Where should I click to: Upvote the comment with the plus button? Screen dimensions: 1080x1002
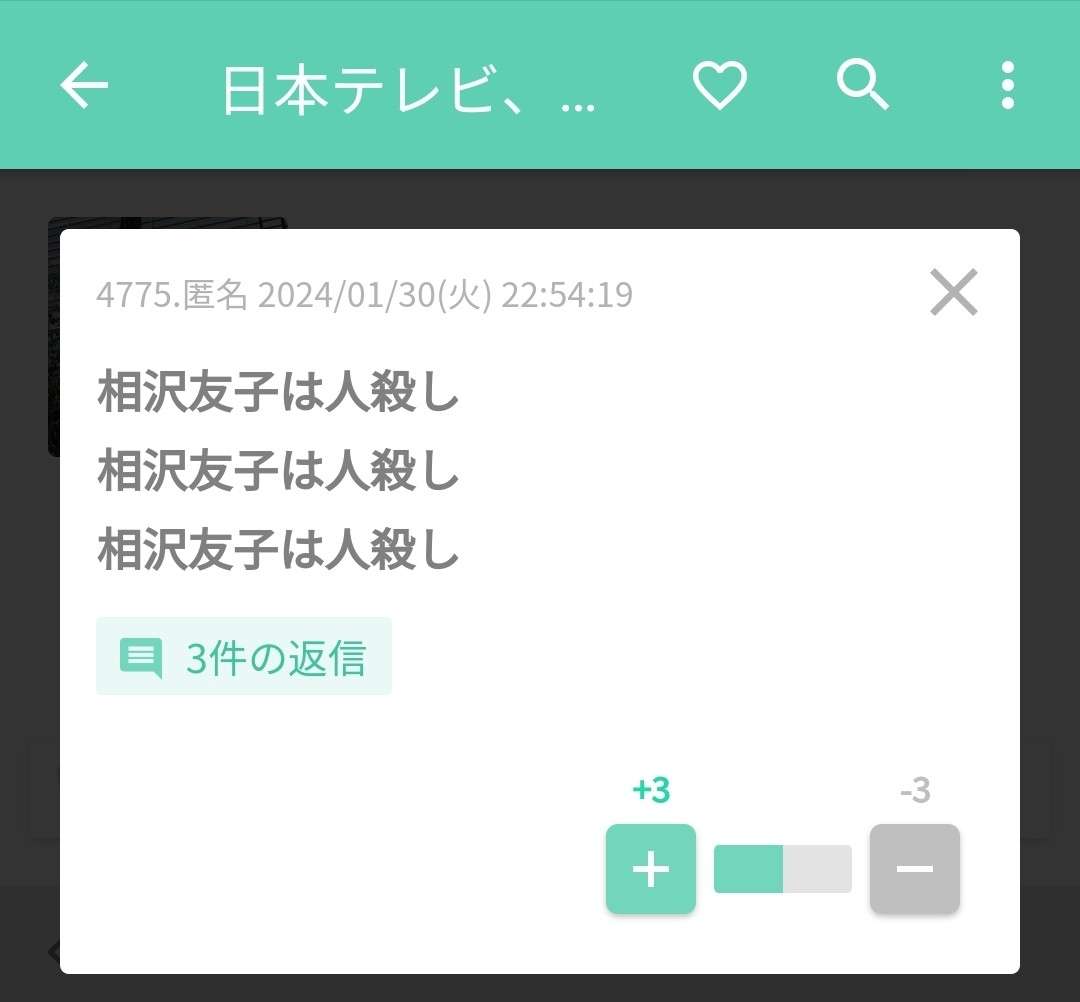click(x=651, y=869)
